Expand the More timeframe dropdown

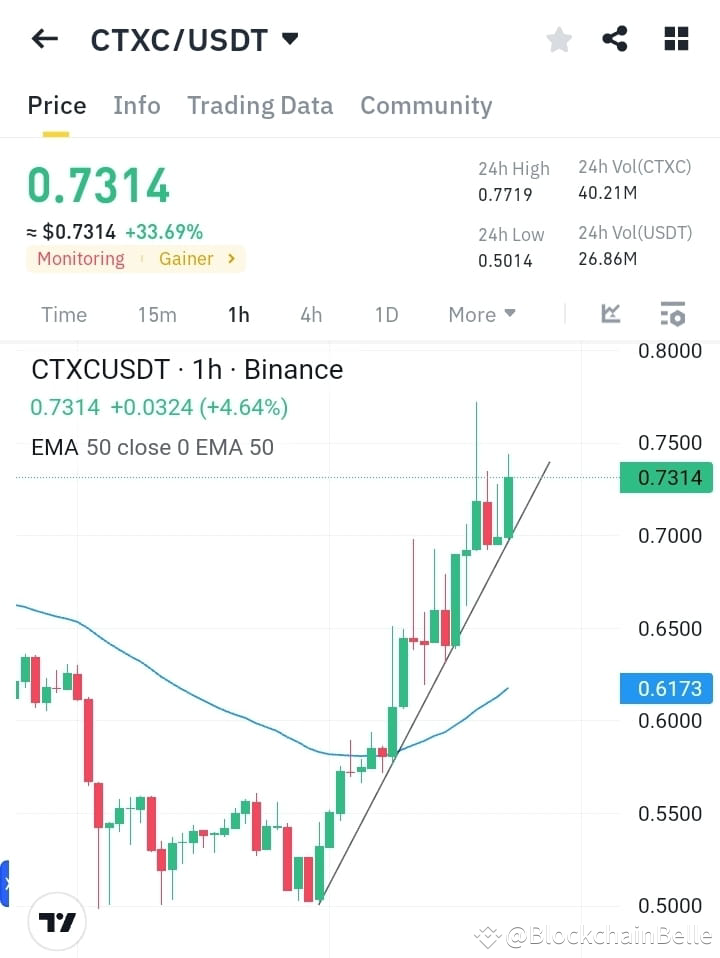[481, 314]
